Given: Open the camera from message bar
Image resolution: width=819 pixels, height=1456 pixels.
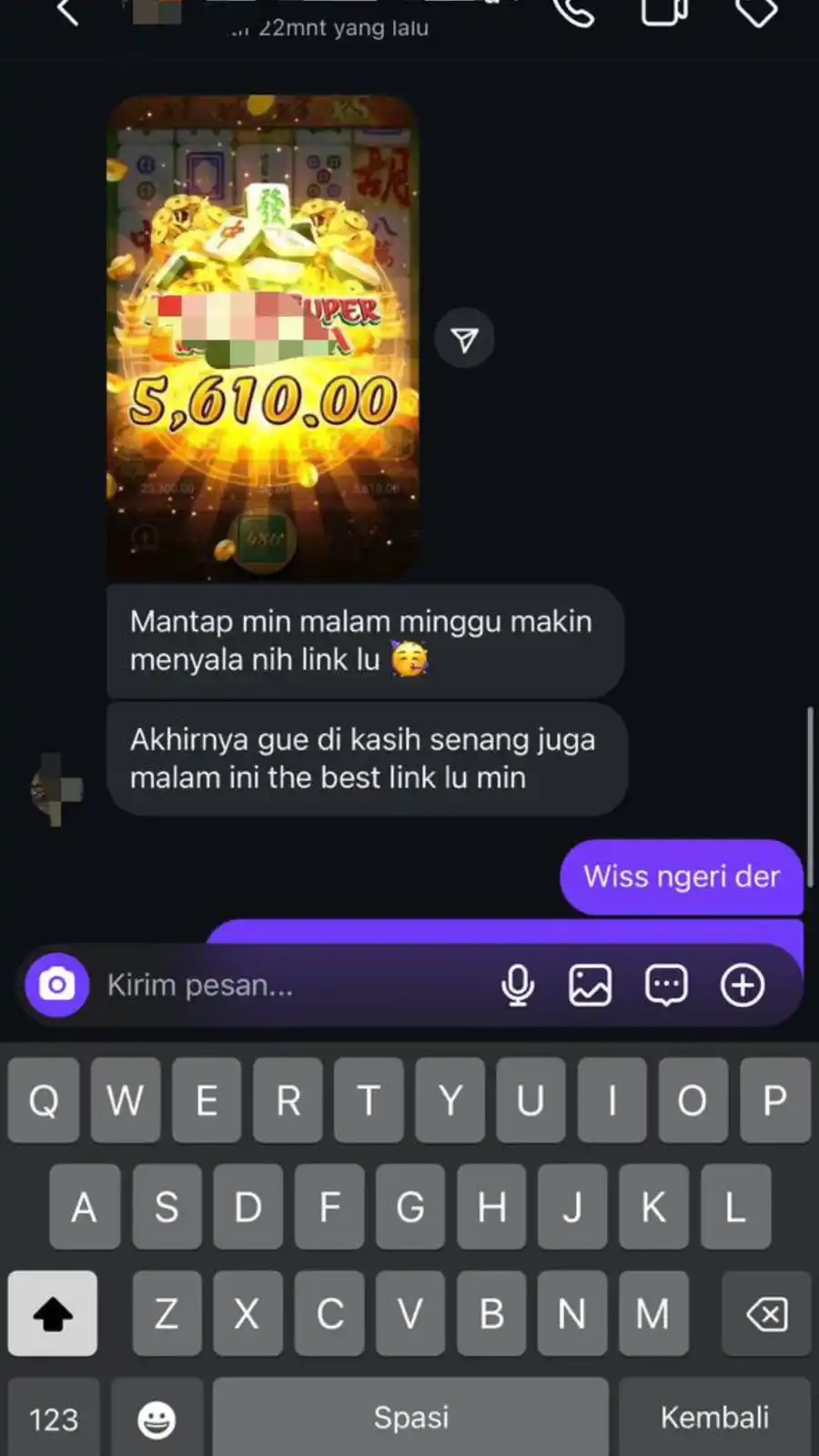Looking at the screenshot, I should [57, 985].
